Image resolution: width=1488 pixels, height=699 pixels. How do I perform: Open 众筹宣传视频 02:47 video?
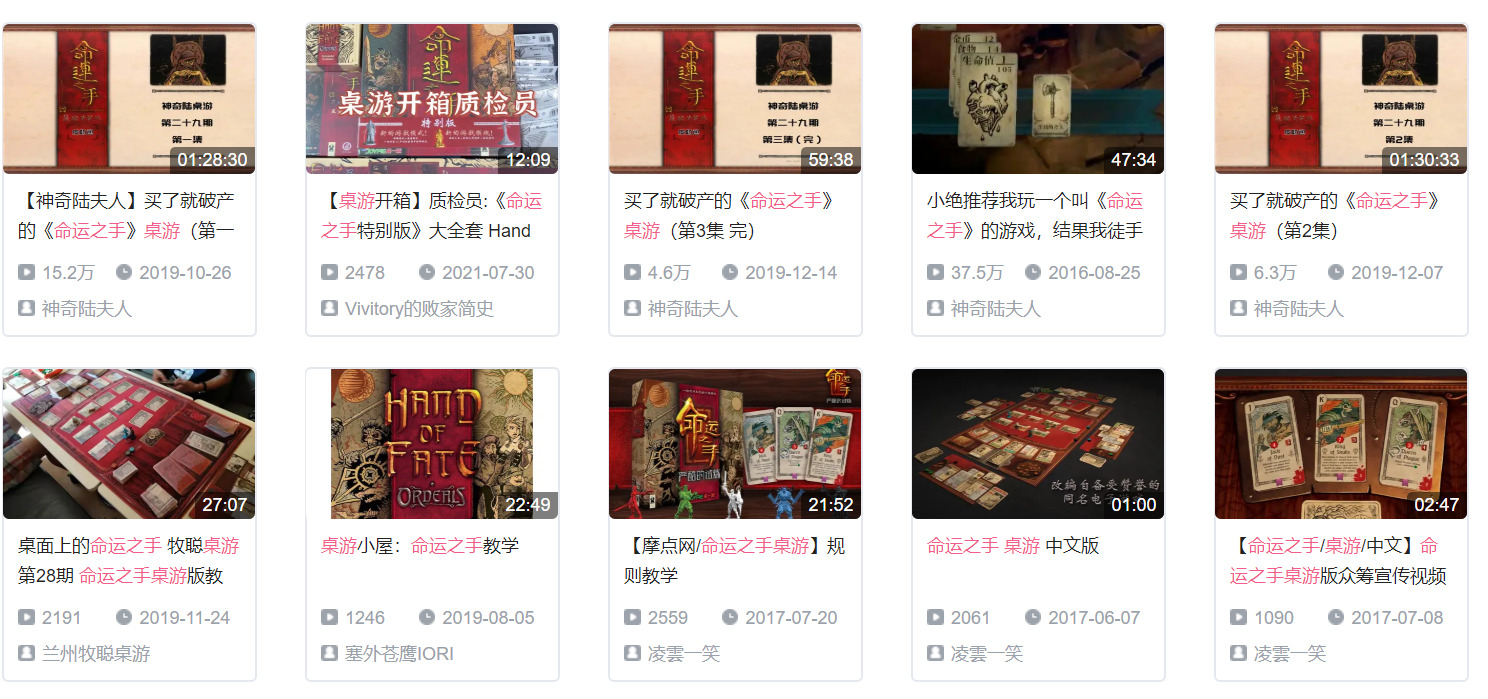[1341, 444]
